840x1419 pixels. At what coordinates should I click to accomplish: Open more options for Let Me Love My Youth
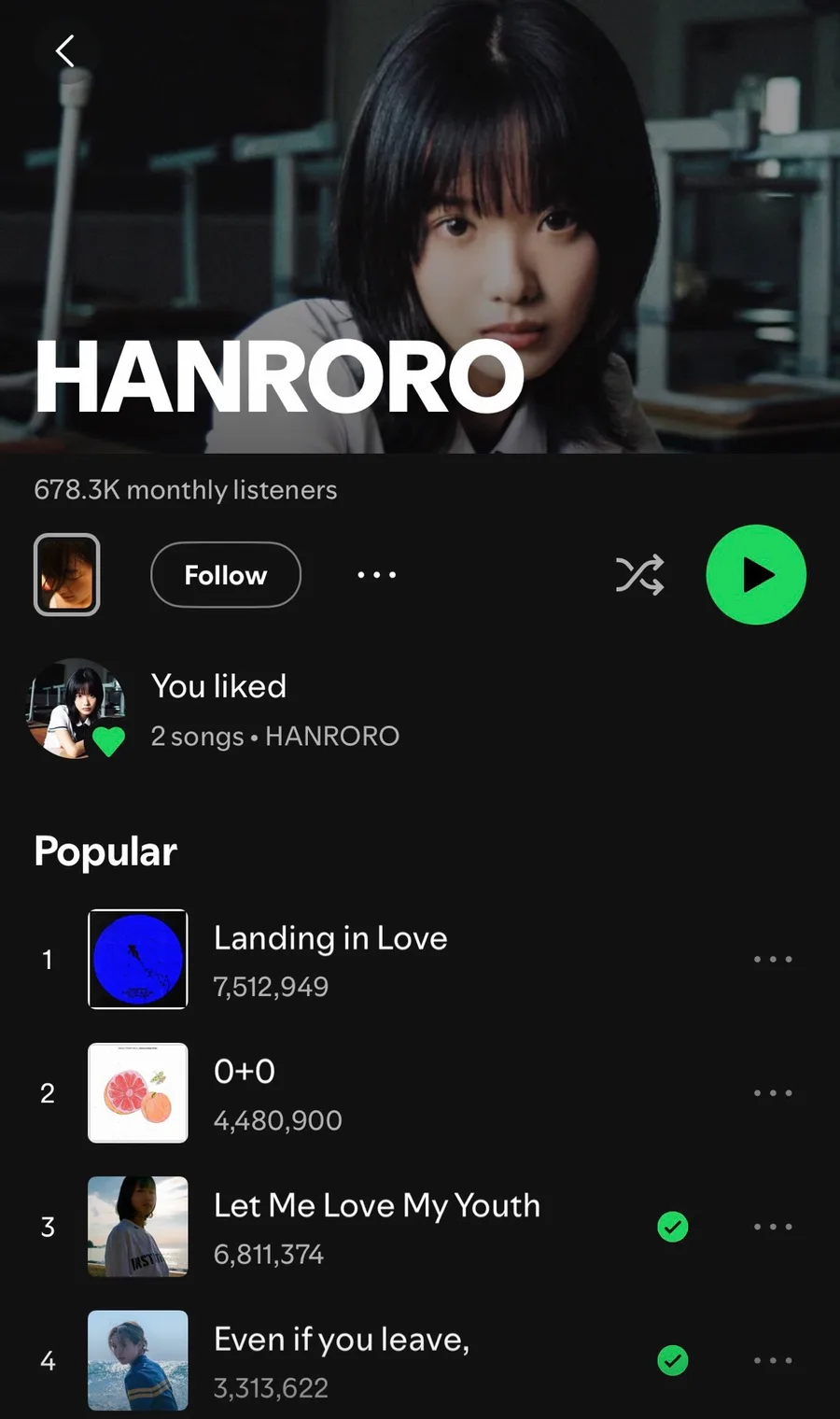[x=773, y=1227]
